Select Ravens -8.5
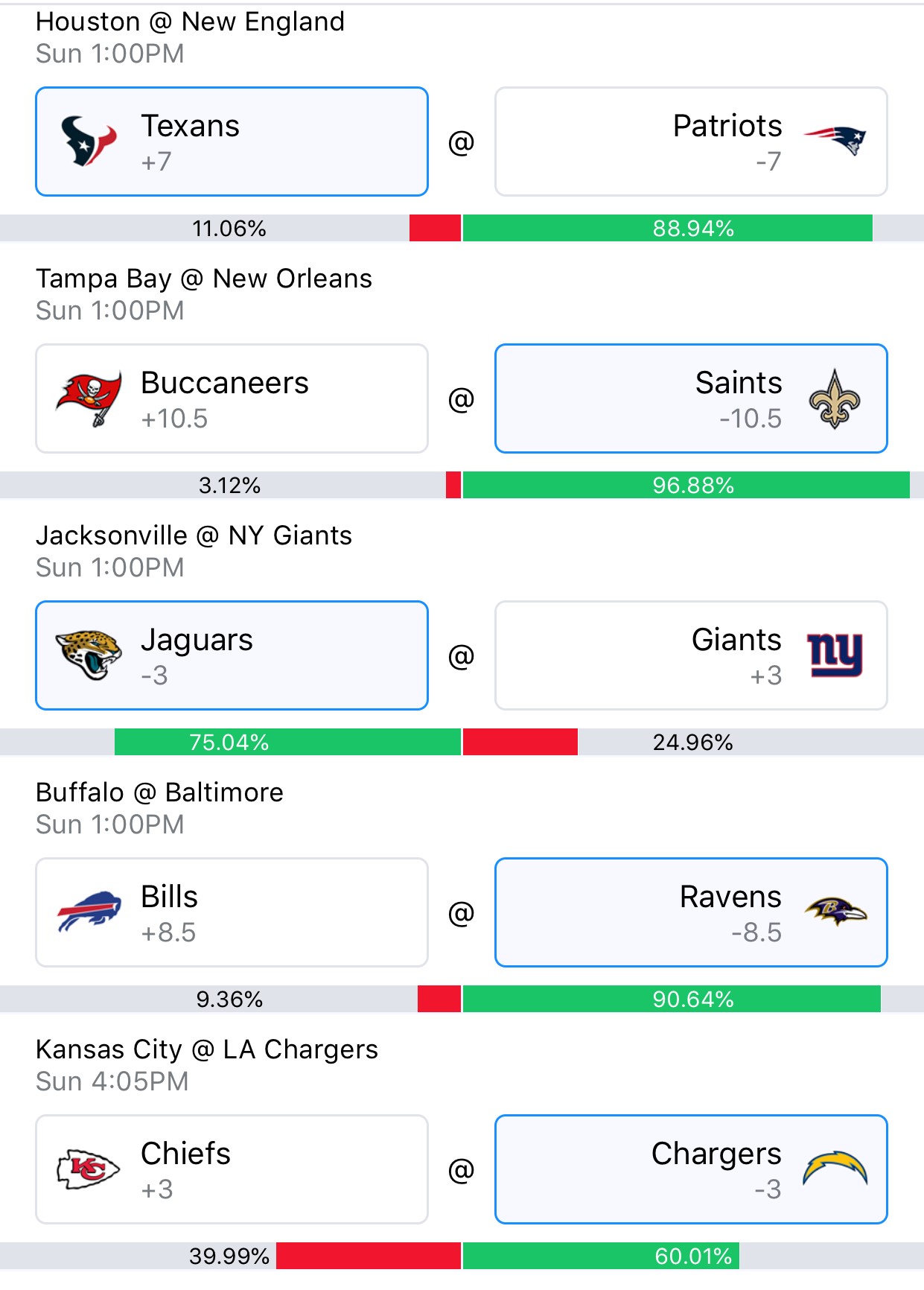 click(691, 912)
